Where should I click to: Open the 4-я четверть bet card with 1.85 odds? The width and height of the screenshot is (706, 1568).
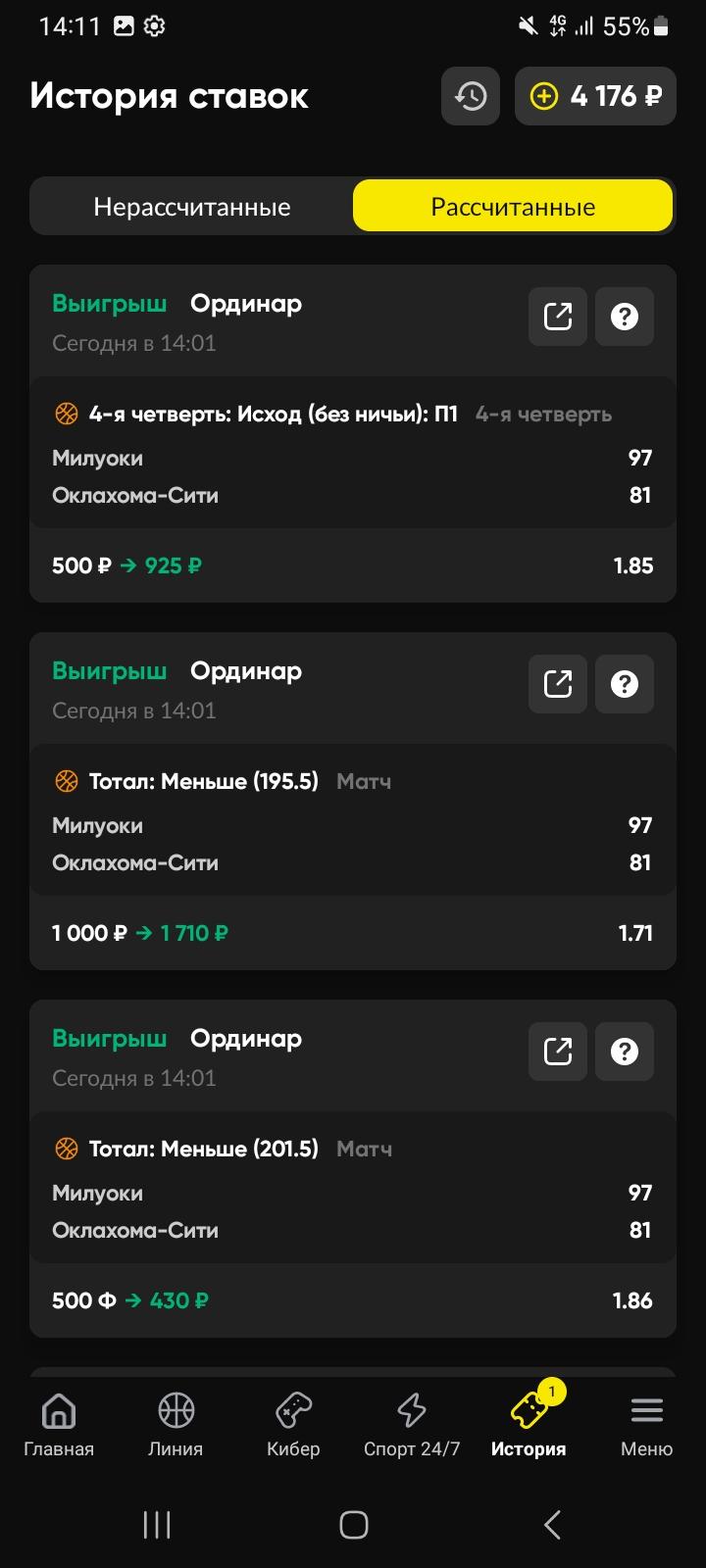click(353, 433)
